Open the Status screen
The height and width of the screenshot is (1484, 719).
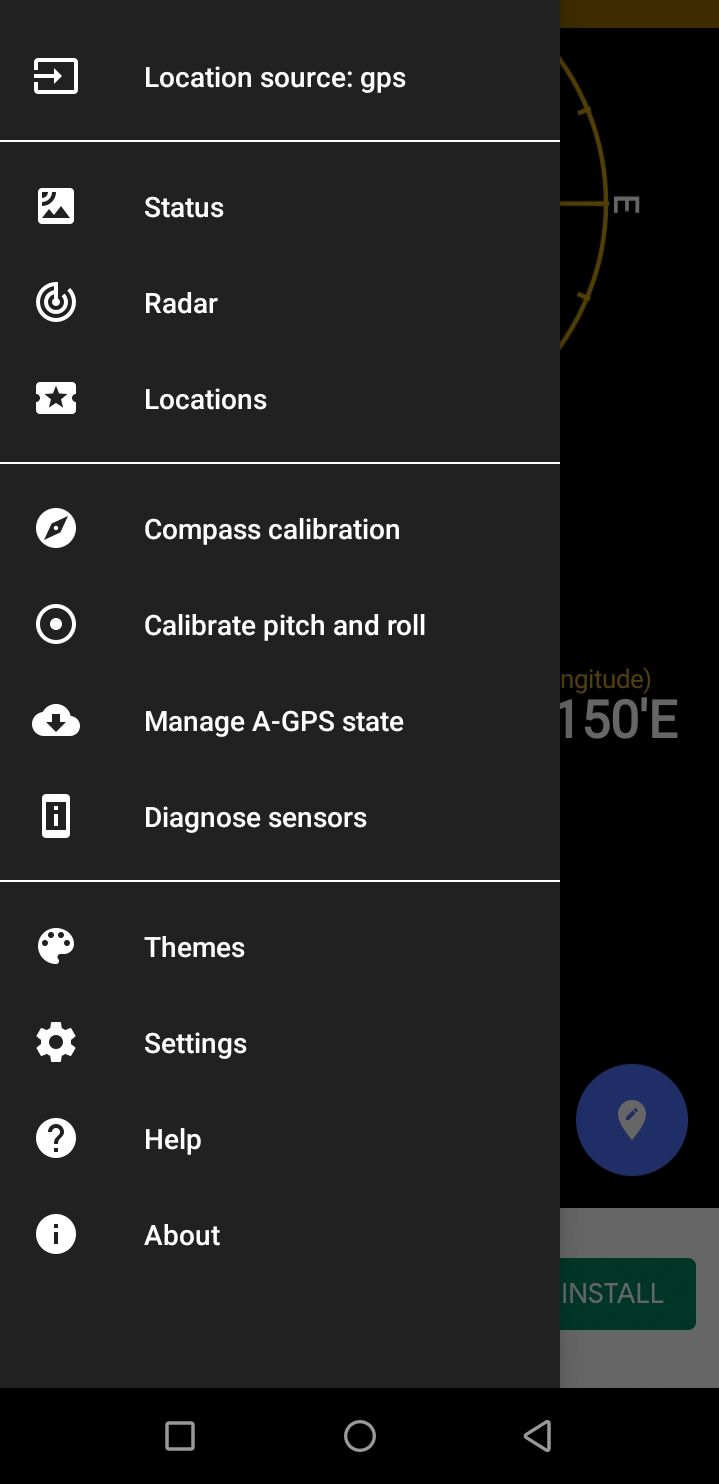pos(184,207)
